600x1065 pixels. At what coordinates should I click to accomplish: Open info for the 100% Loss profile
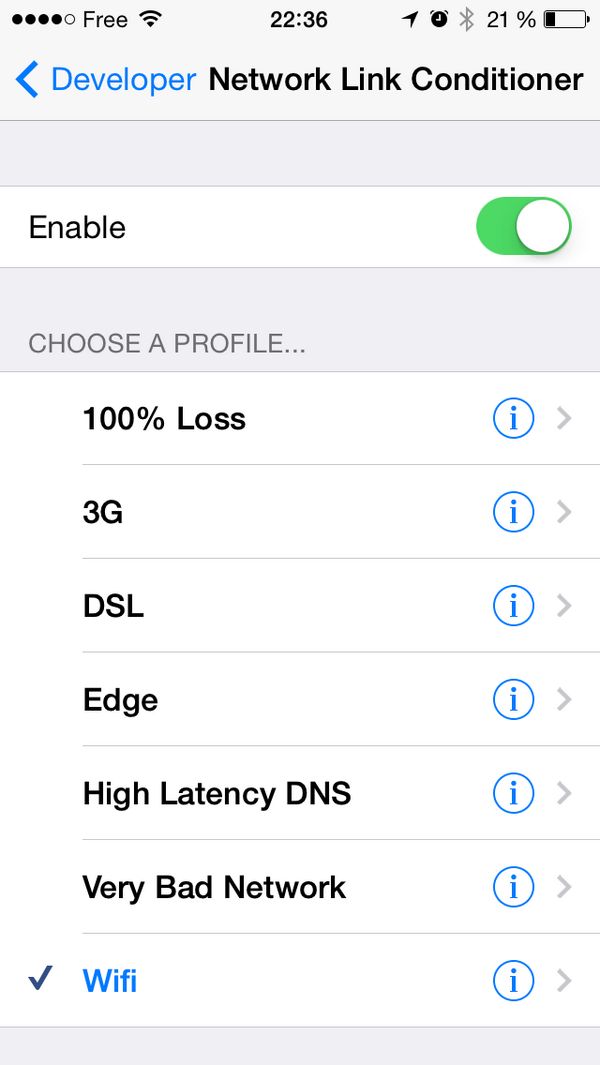(513, 419)
